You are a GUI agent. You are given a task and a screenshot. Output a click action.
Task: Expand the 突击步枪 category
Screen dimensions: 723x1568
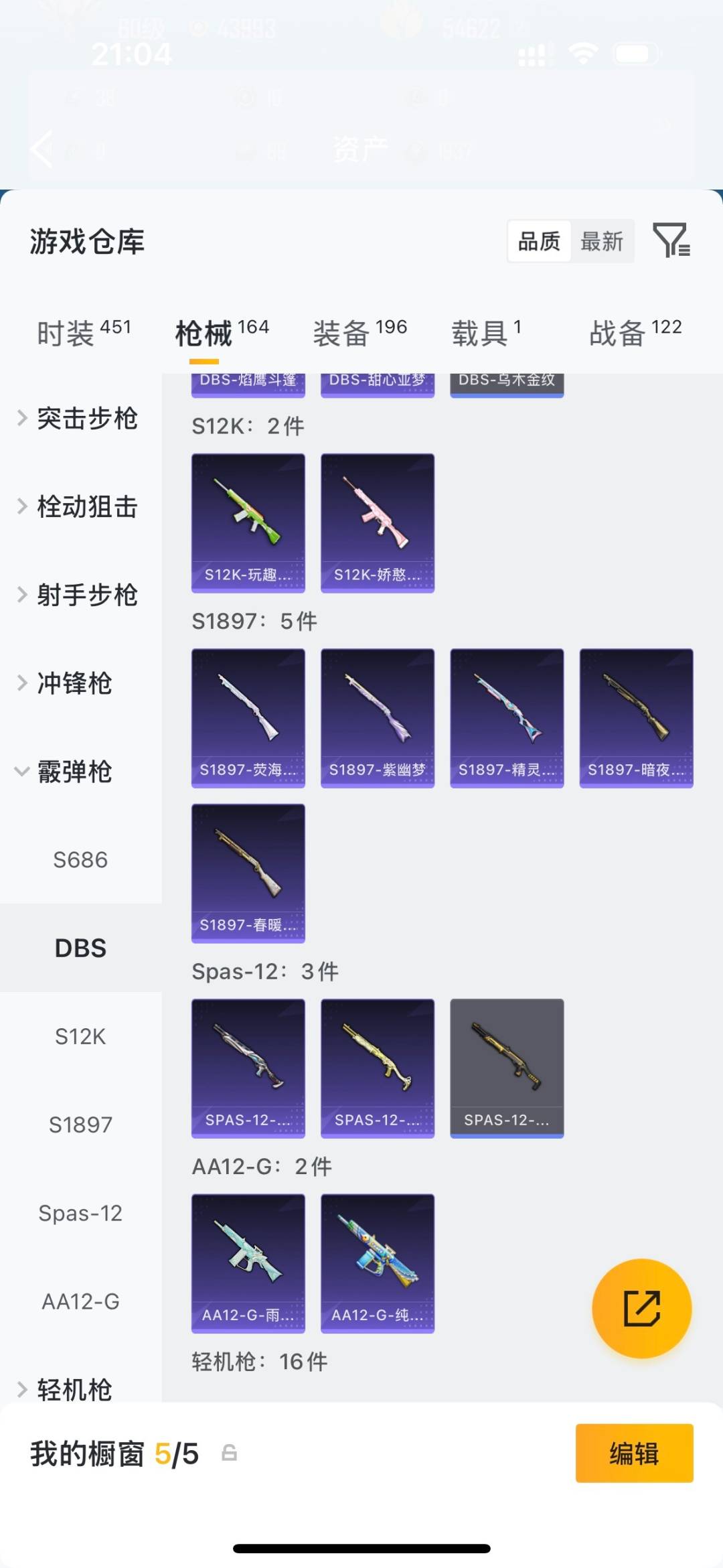[x=87, y=419]
